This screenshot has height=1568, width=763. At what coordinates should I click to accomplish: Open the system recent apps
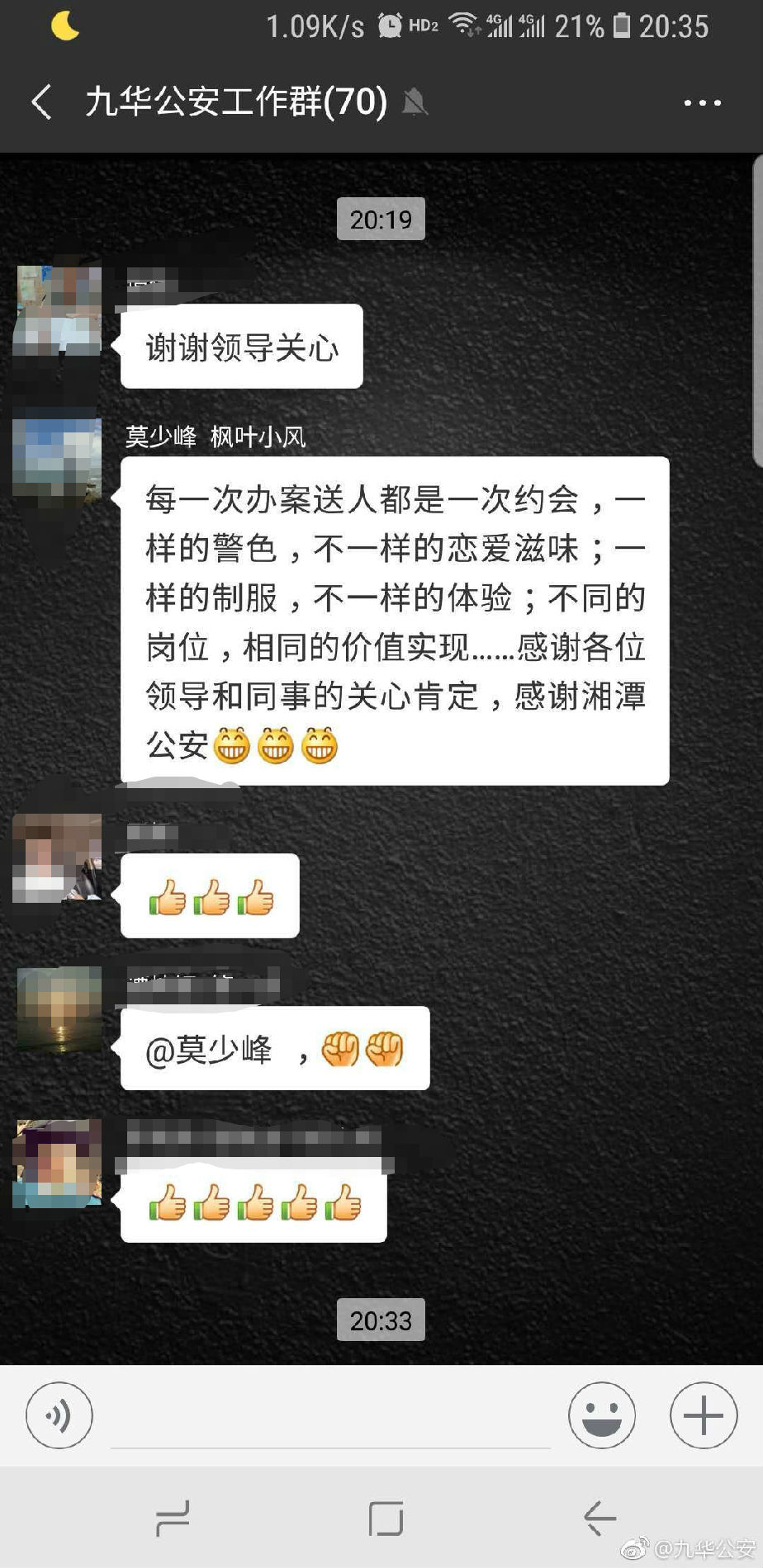click(x=173, y=1518)
